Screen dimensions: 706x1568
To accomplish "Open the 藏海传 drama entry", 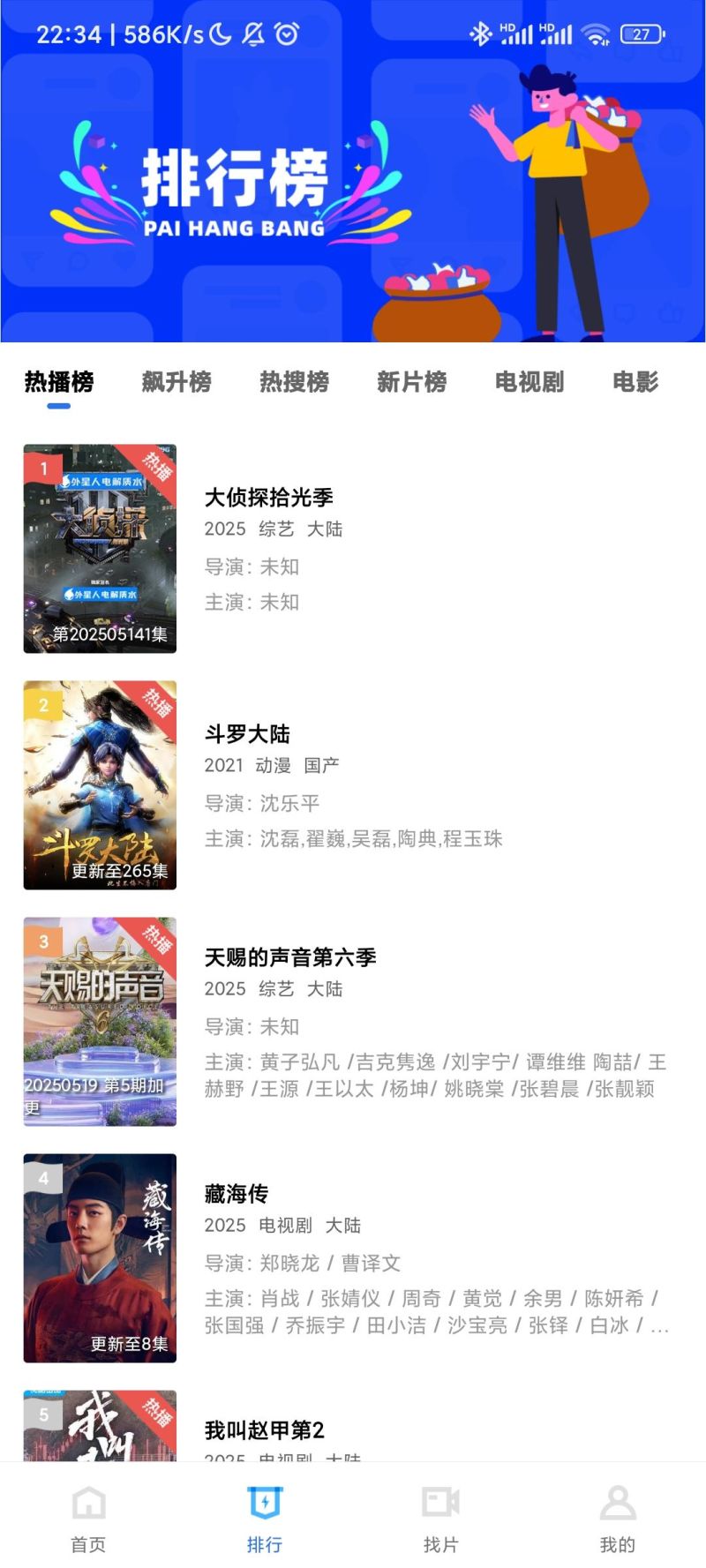I will [x=353, y=1258].
